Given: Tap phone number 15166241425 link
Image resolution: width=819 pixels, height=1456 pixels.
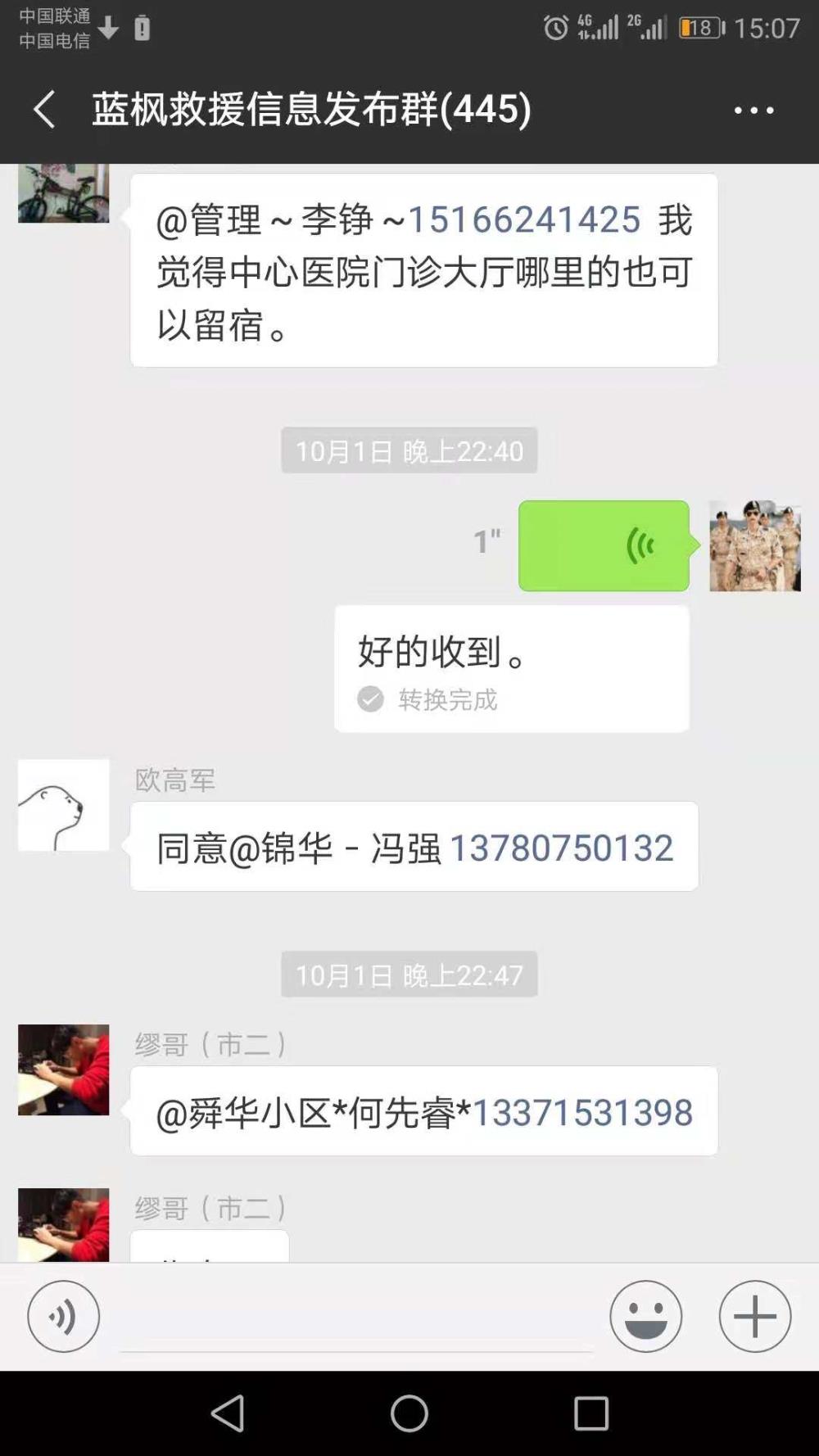Looking at the screenshot, I should 524,220.
